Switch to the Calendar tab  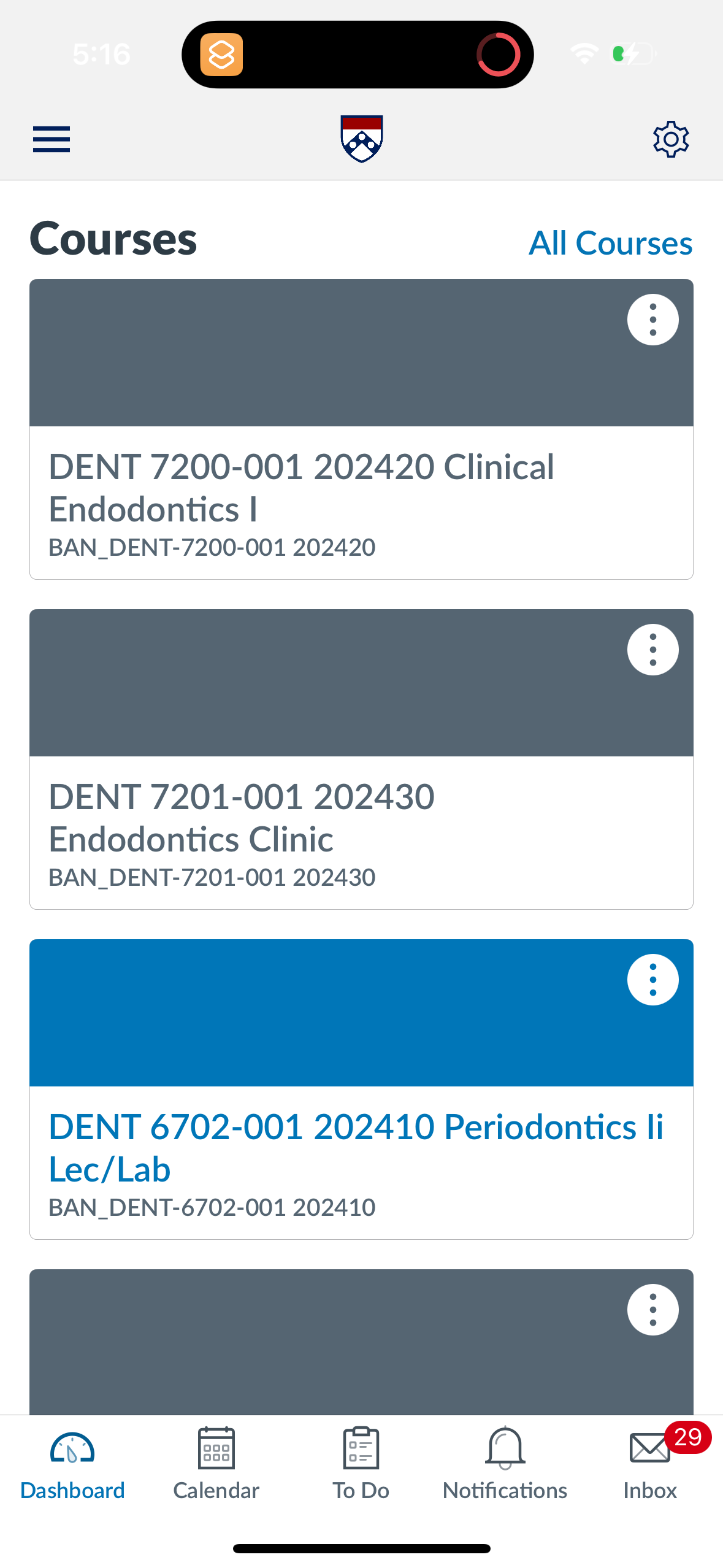click(216, 1466)
